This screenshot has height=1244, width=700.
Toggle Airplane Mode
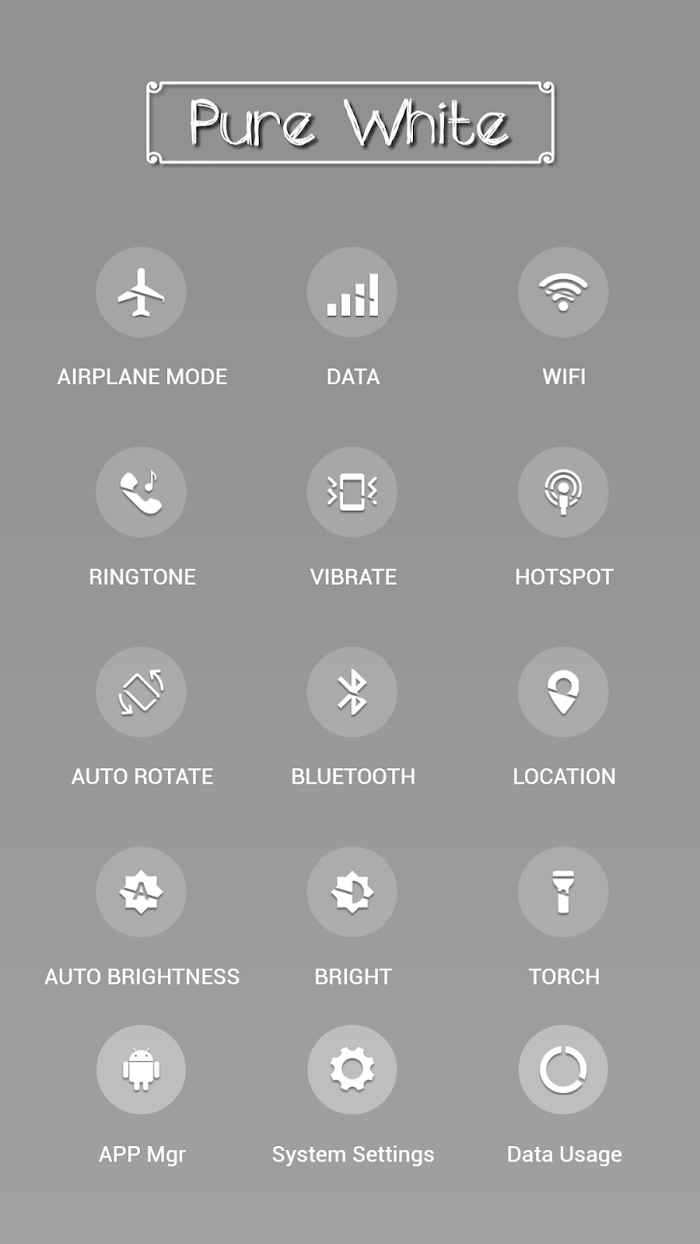click(x=141, y=293)
